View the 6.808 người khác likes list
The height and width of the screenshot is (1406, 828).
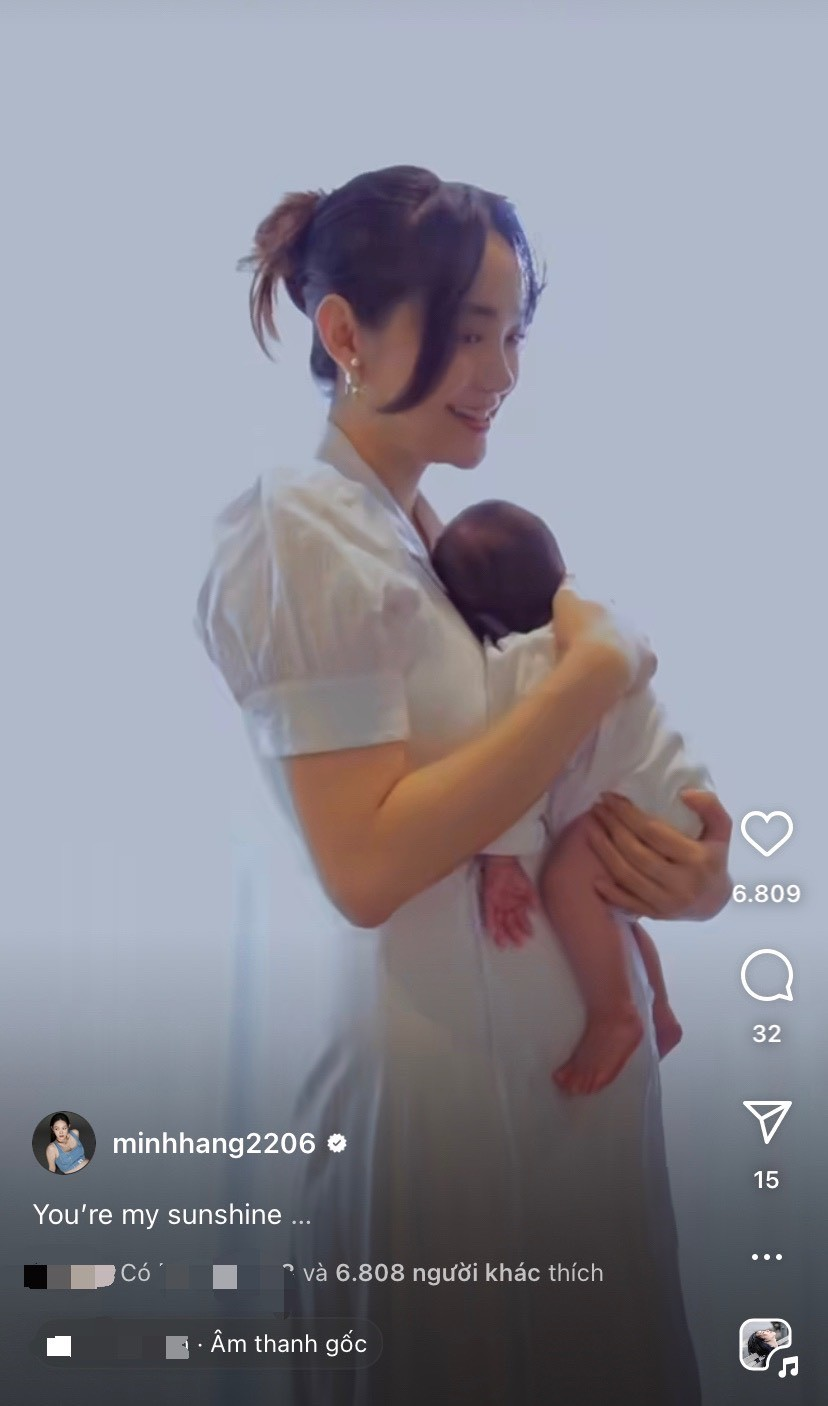(x=438, y=1273)
